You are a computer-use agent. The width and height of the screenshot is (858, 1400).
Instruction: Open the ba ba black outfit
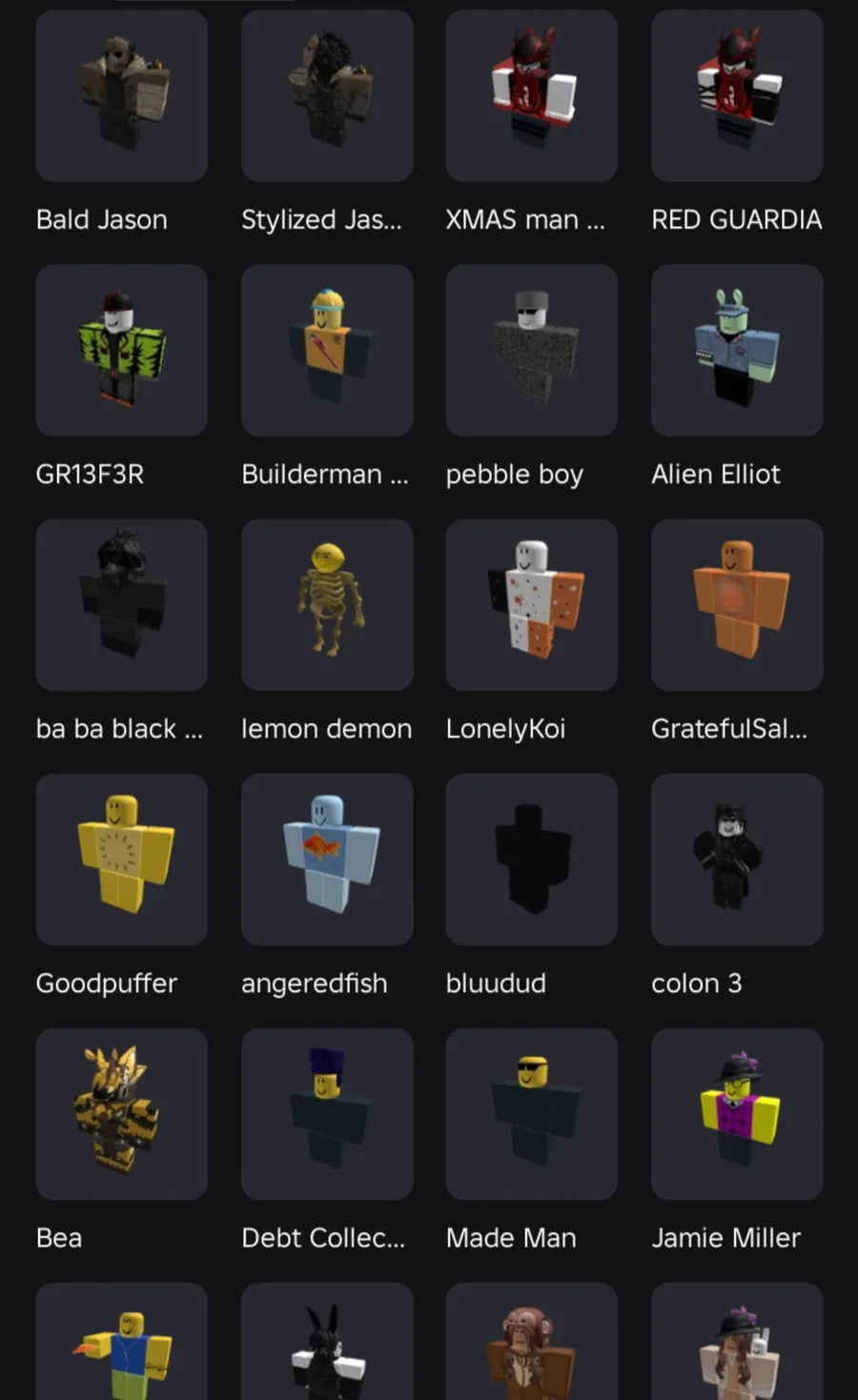click(121, 604)
